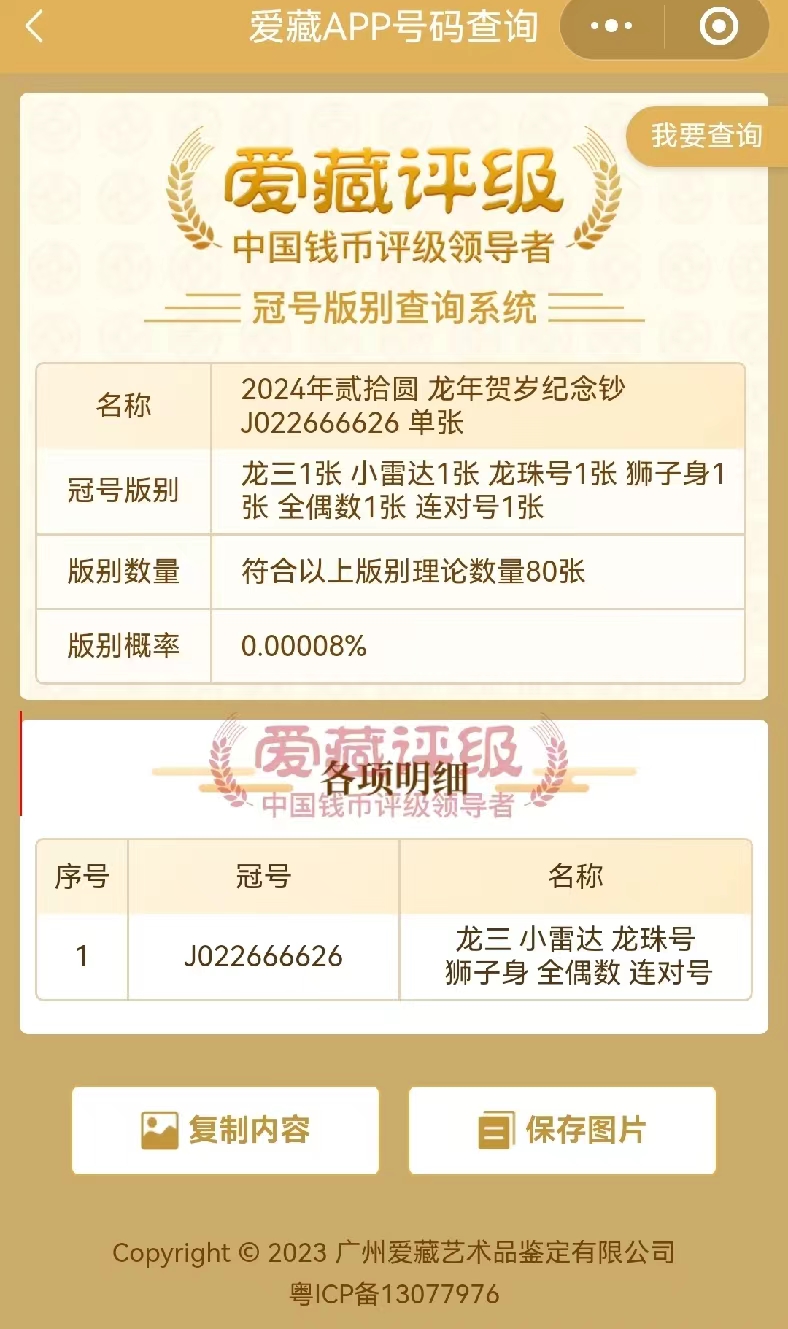
Task: Close the mini program with circle icon
Action: click(718, 27)
